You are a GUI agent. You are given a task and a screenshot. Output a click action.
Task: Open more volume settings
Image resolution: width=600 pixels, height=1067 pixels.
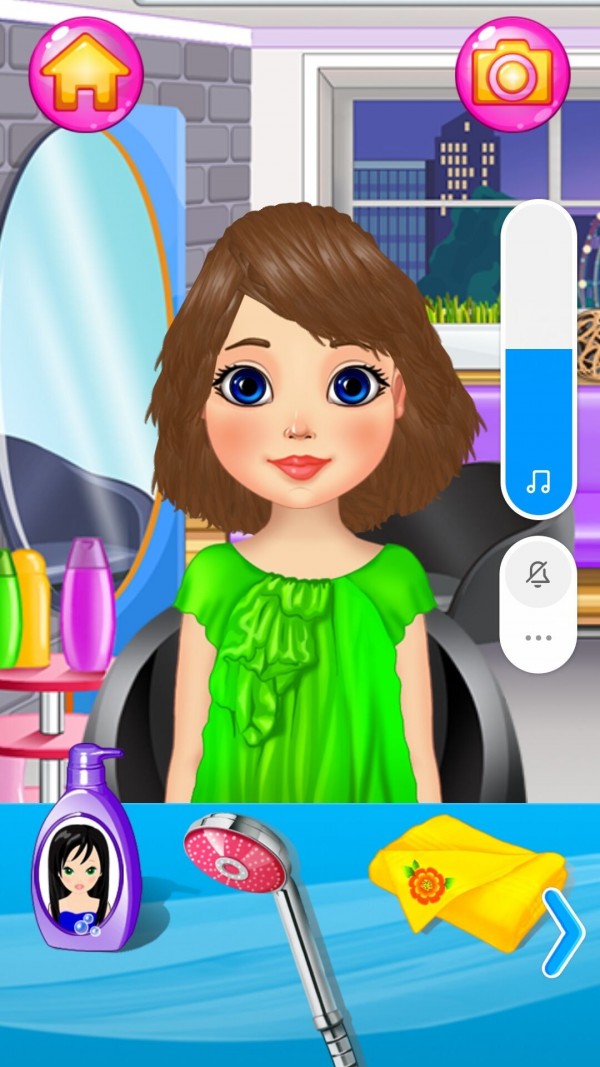(x=538, y=637)
